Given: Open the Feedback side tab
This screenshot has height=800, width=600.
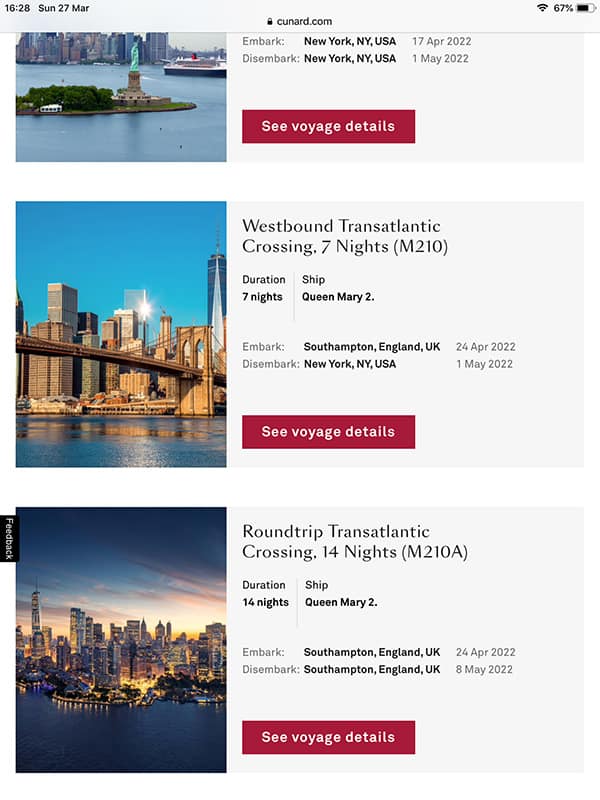Looking at the screenshot, I should click(9, 538).
